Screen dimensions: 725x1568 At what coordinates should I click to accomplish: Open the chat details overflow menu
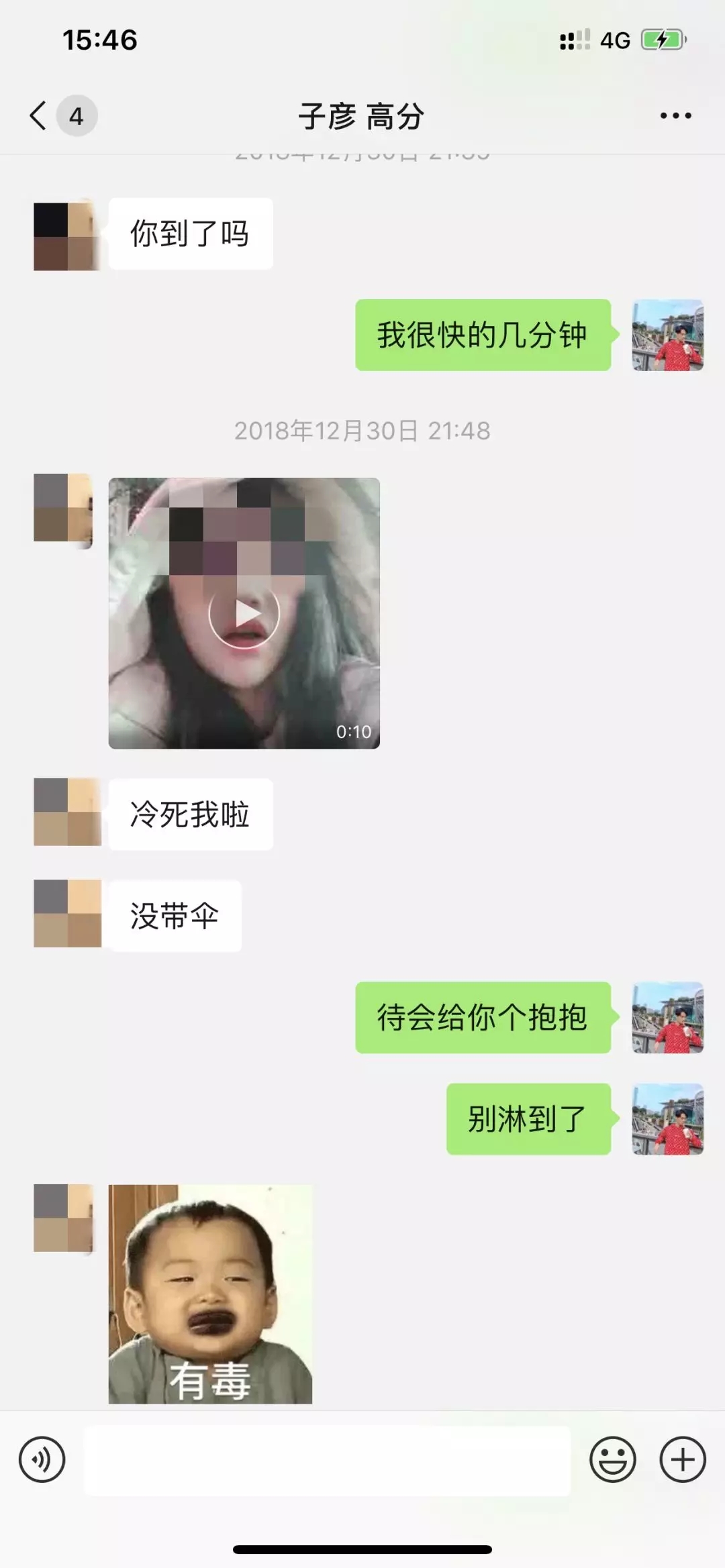coord(675,116)
